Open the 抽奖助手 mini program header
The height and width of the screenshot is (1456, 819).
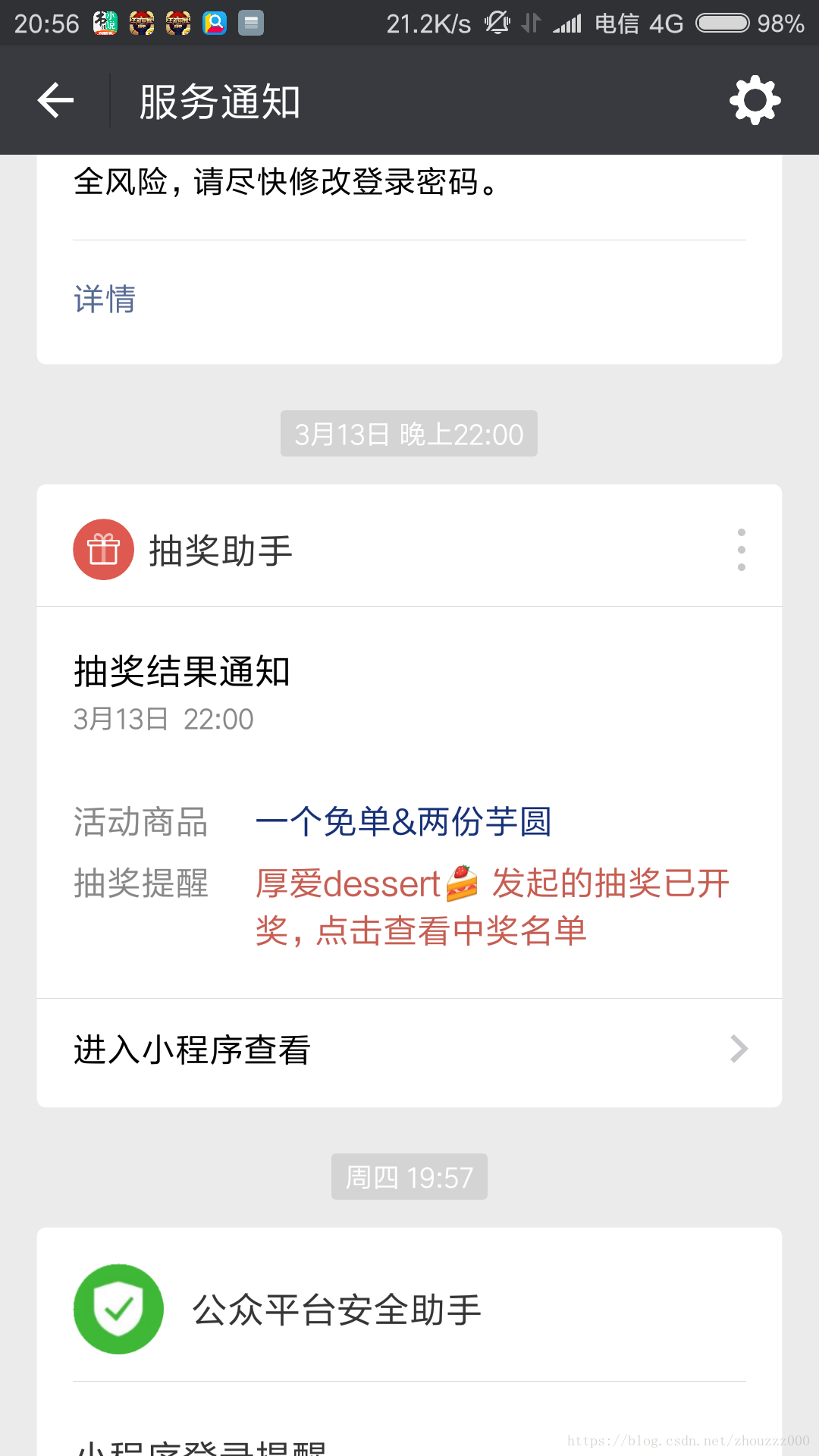coord(220,550)
